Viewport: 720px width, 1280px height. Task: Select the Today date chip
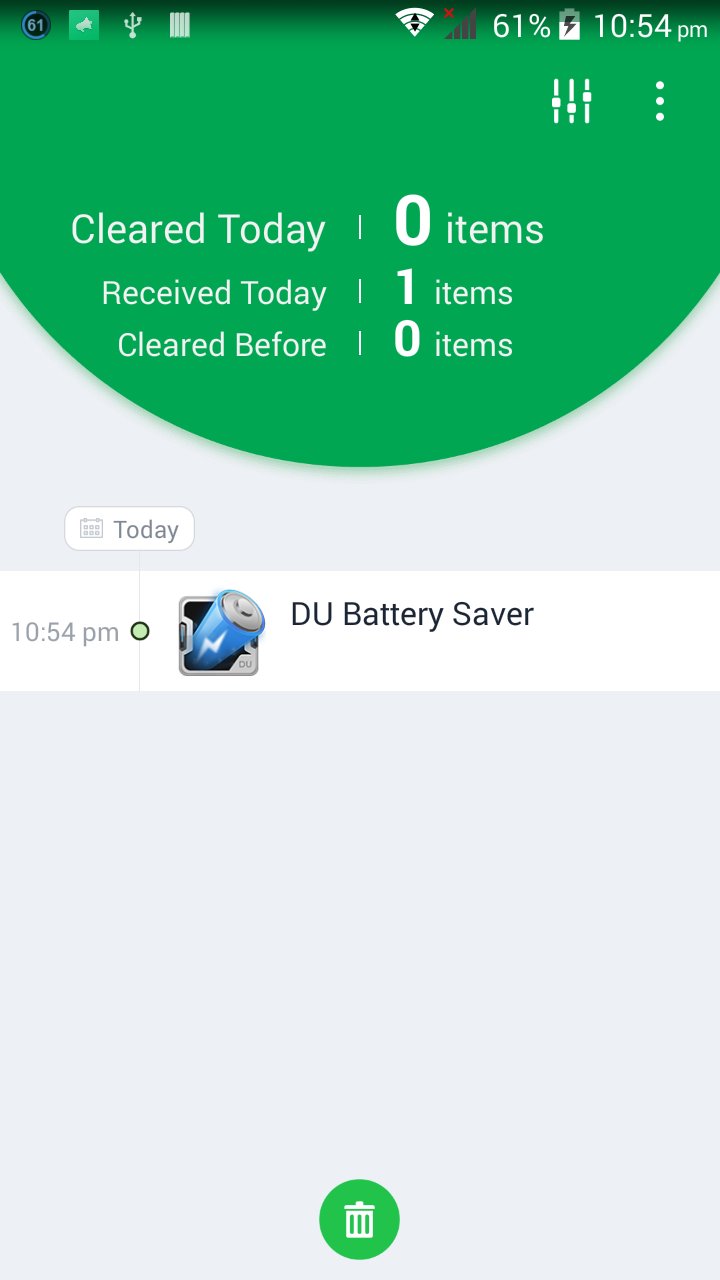(129, 528)
